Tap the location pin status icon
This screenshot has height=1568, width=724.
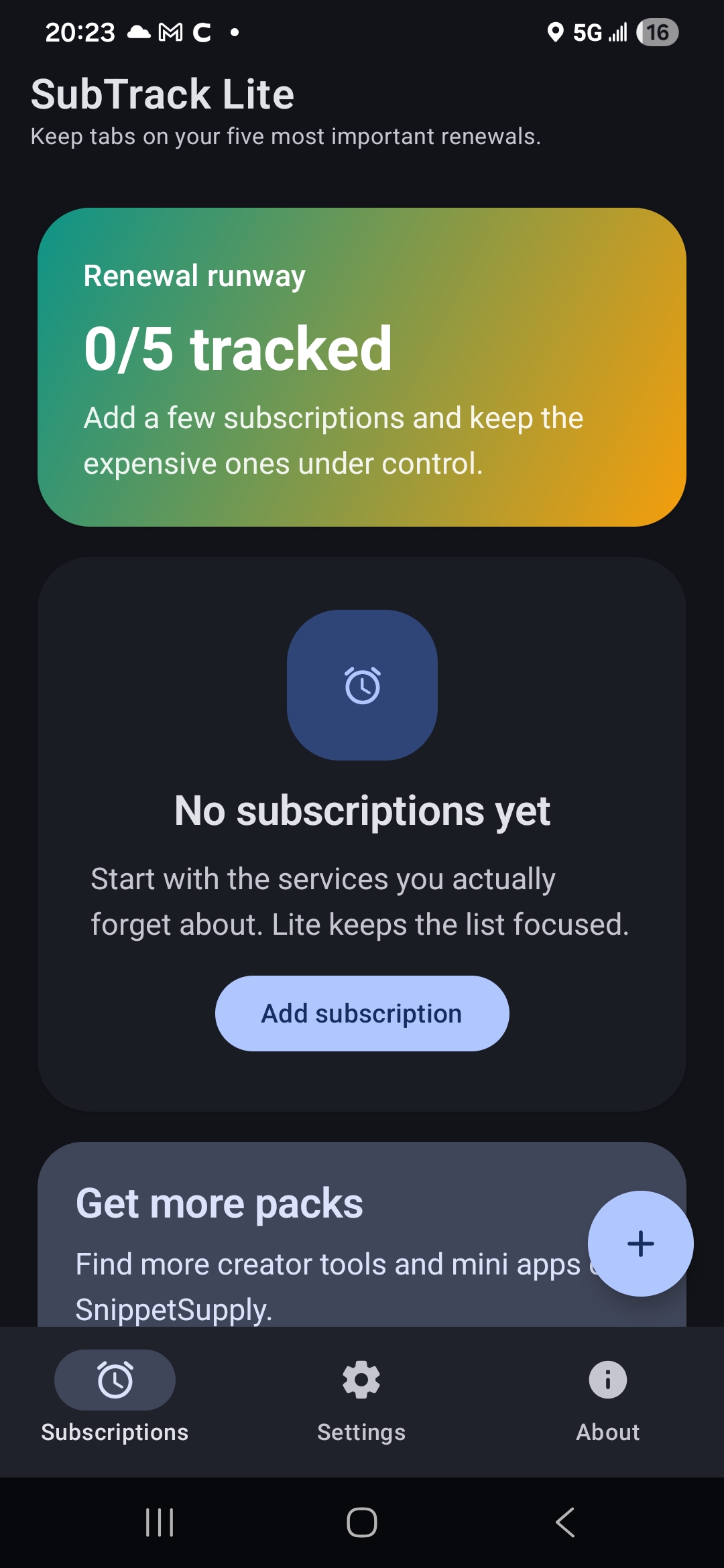coord(555,31)
